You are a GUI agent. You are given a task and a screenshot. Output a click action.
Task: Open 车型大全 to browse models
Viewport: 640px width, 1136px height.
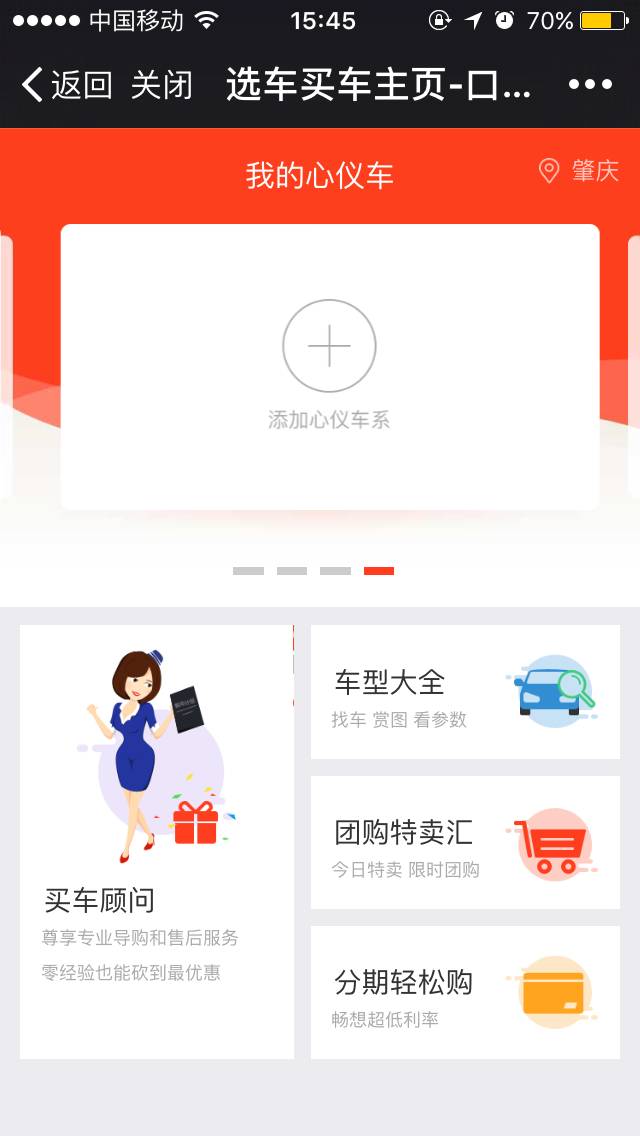(x=465, y=692)
